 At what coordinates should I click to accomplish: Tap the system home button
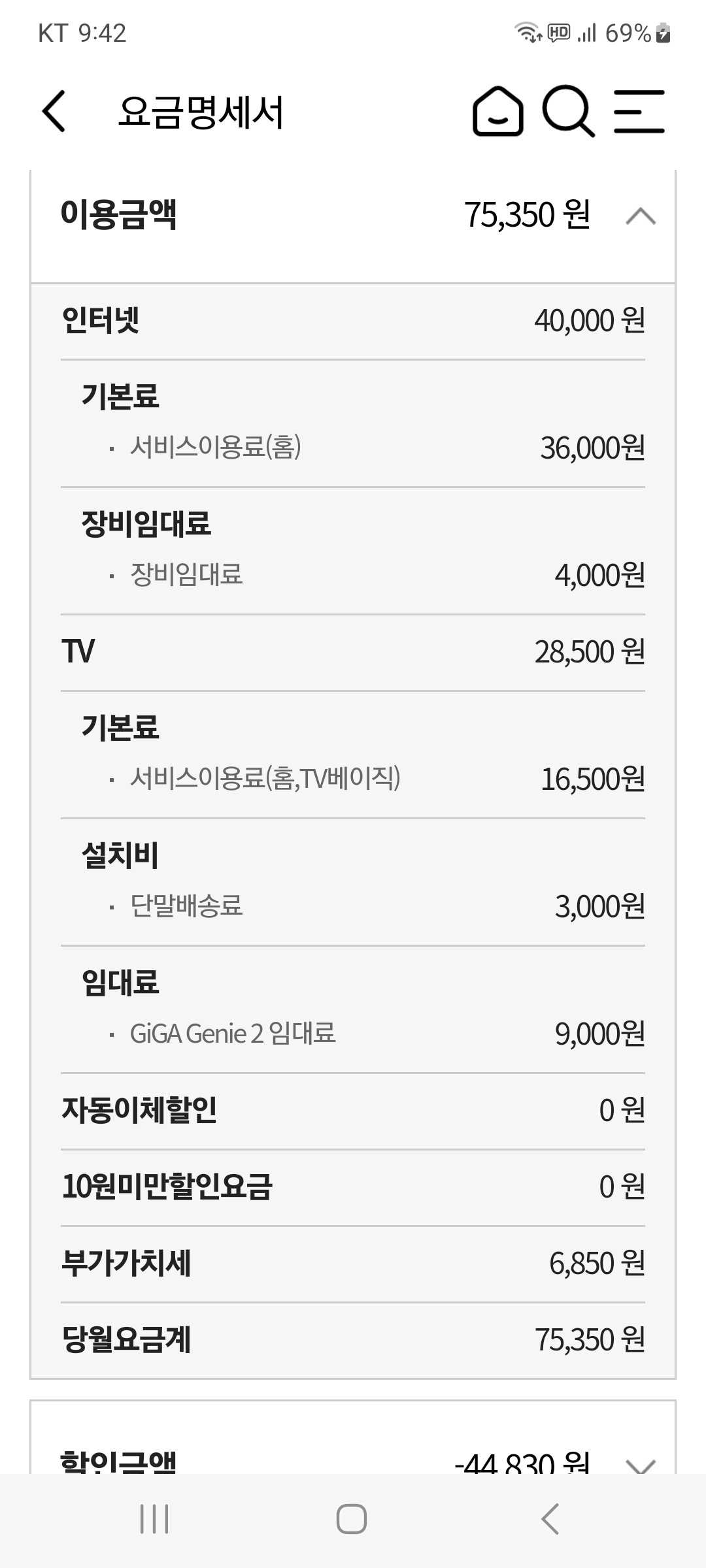[x=352, y=1519]
